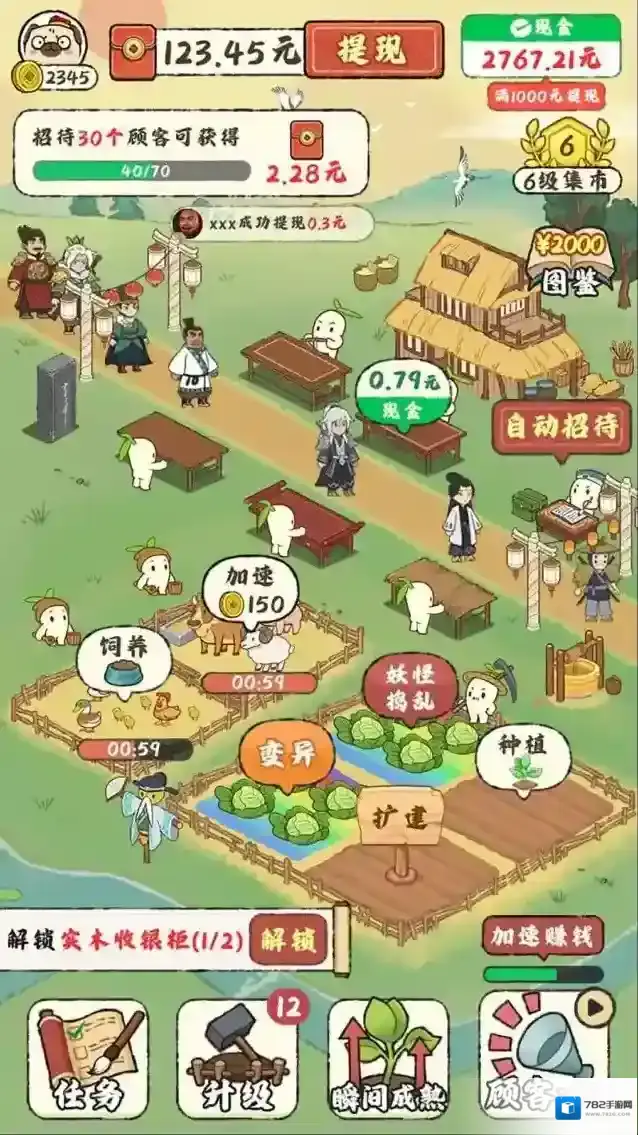Tap the 6级集市 market level badge
Screen dimensions: 638x1135
coord(567,158)
